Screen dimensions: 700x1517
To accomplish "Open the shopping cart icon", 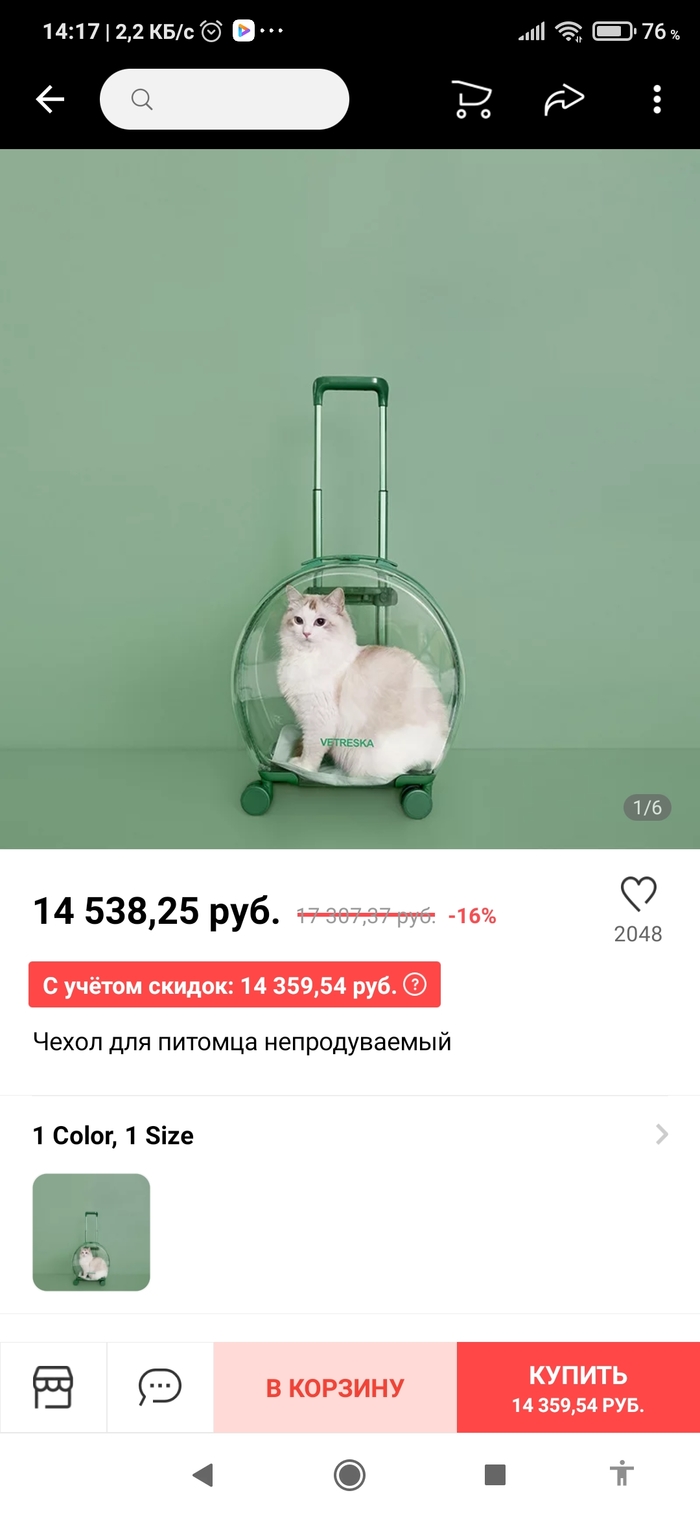I will (x=472, y=99).
